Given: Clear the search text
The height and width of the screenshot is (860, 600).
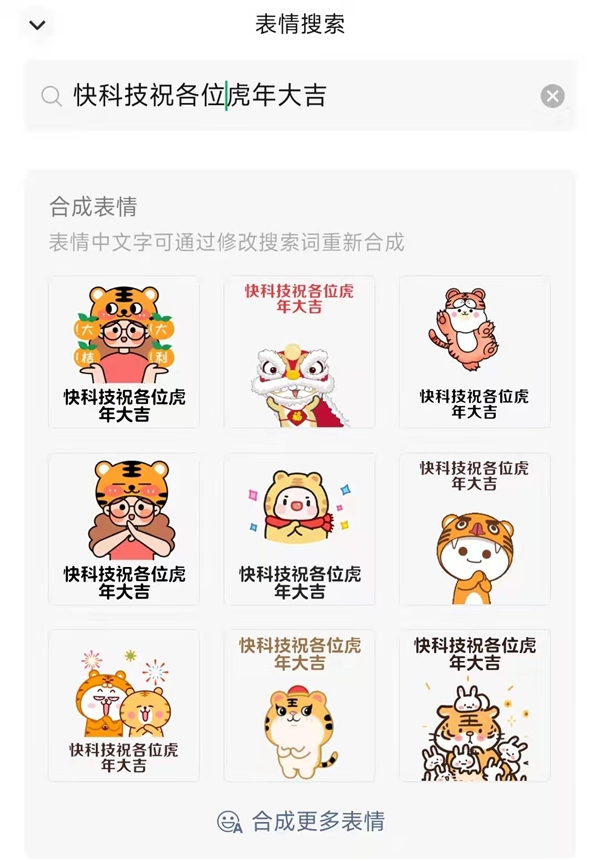Looking at the screenshot, I should [x=552, y=96].
